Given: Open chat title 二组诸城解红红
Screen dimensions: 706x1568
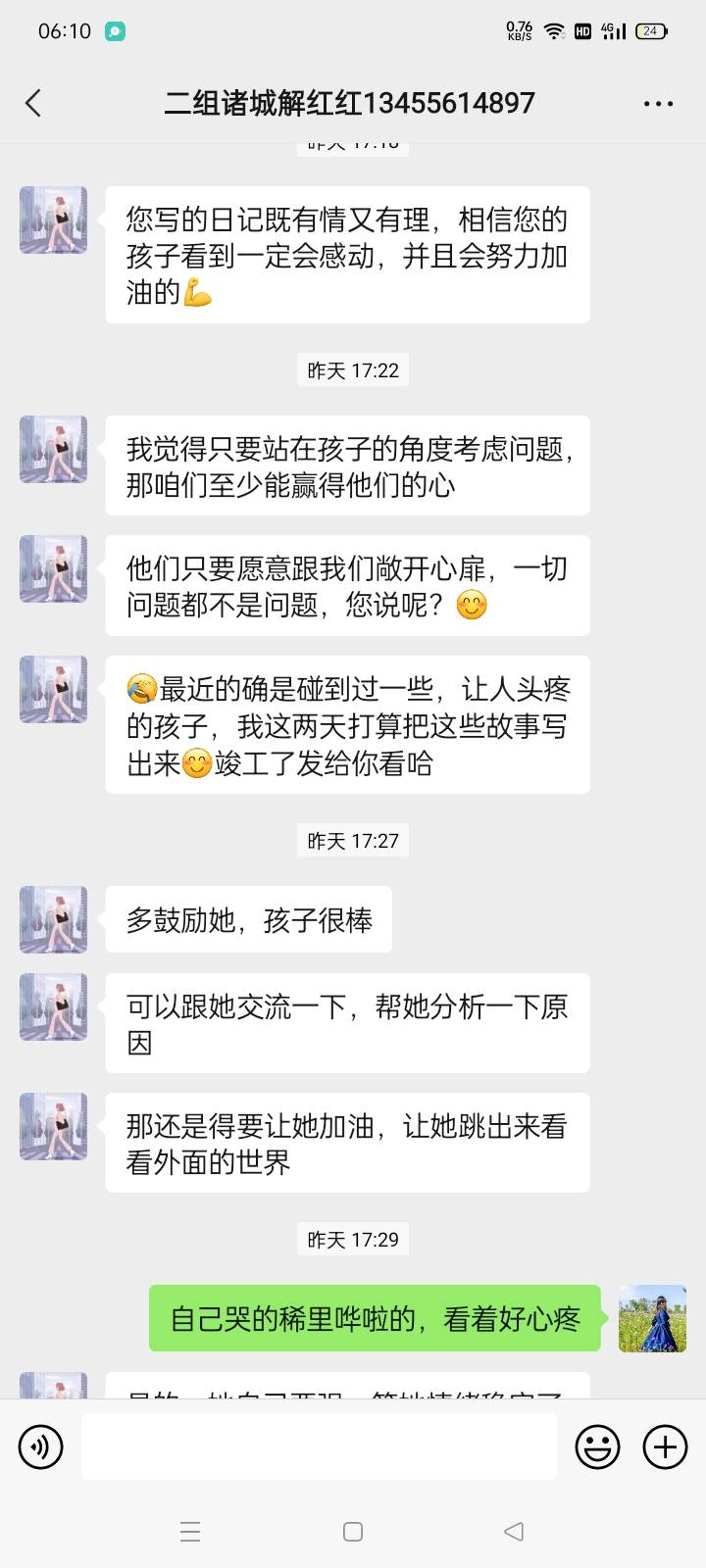Looking at the screenshot, I should click(x=348, y=103).
